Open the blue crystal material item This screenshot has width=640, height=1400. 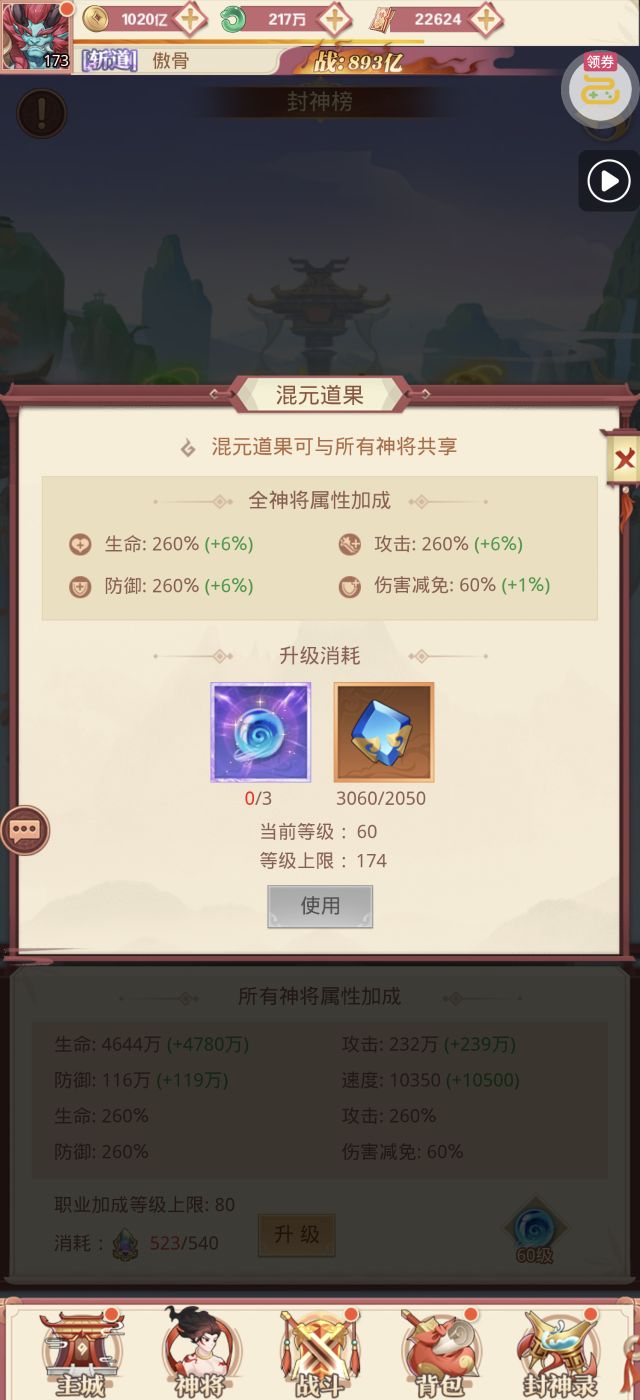(383, 732)
